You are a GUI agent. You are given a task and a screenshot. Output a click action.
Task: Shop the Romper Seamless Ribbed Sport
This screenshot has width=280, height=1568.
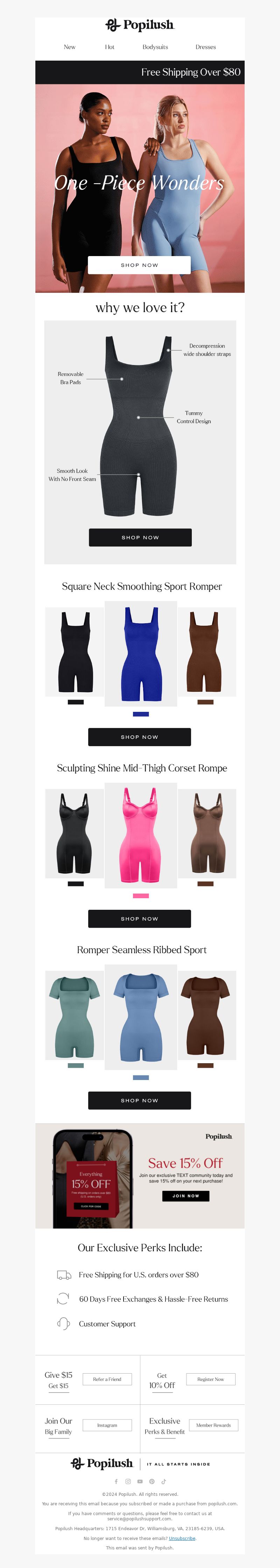(x=139, y=1101)
